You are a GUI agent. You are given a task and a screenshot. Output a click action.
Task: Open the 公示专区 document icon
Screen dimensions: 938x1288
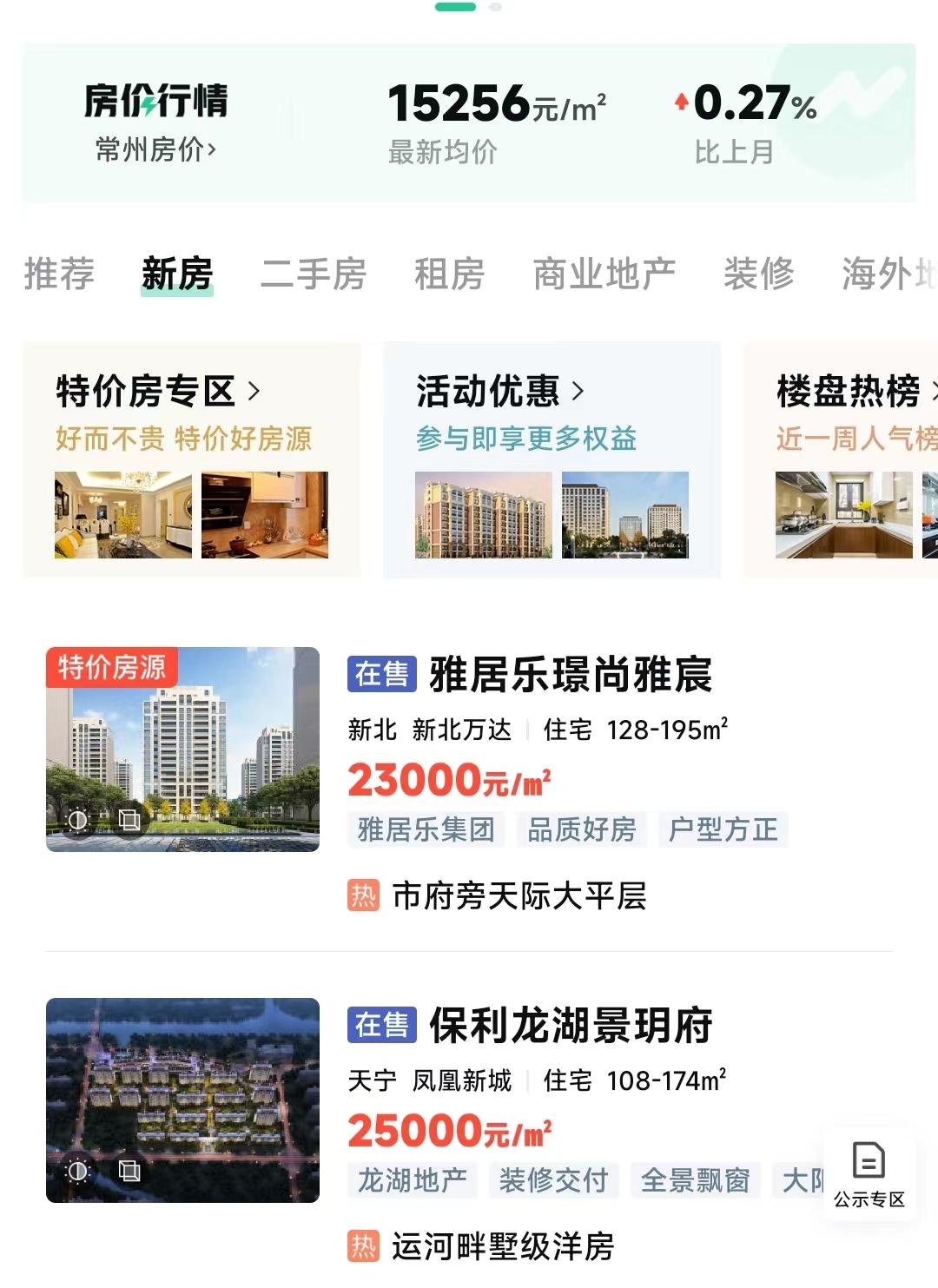tap(869, 1160)
